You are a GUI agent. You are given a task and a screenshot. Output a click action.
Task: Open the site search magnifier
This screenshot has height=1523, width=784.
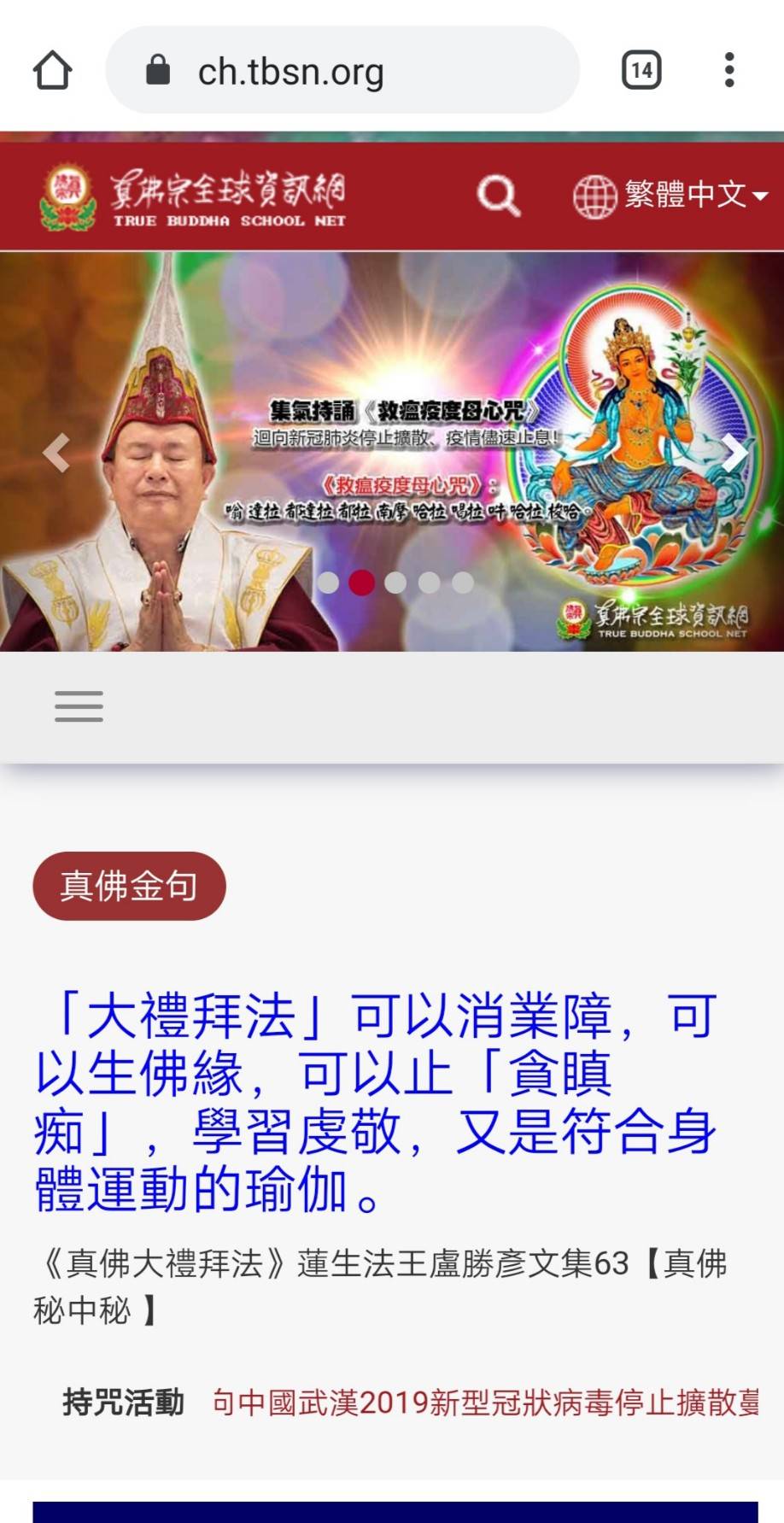pos(498,196)
